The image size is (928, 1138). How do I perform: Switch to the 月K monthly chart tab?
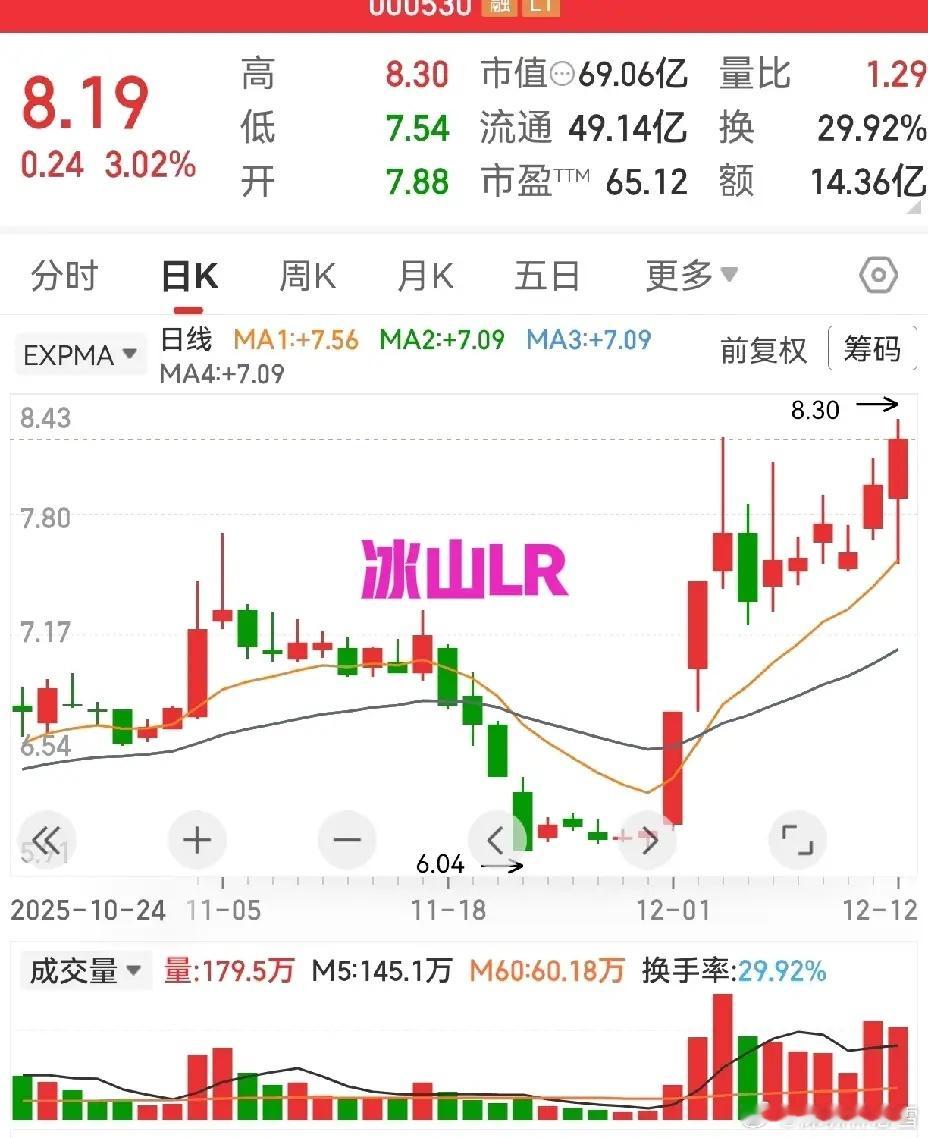(424, 275)
